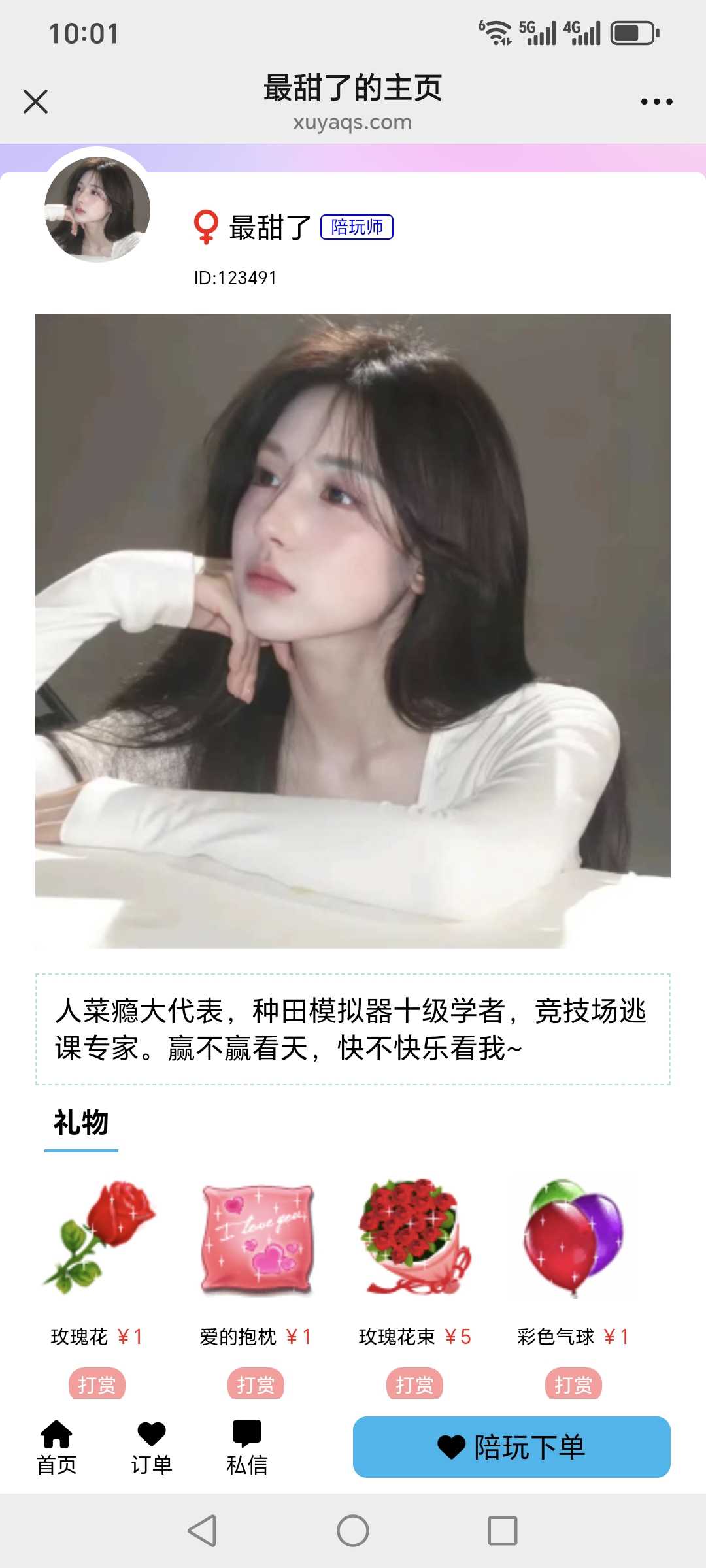Tap the 打赏 button under 玫瑰花
The image size is (706, 1568).
(x=97, y=1384)
